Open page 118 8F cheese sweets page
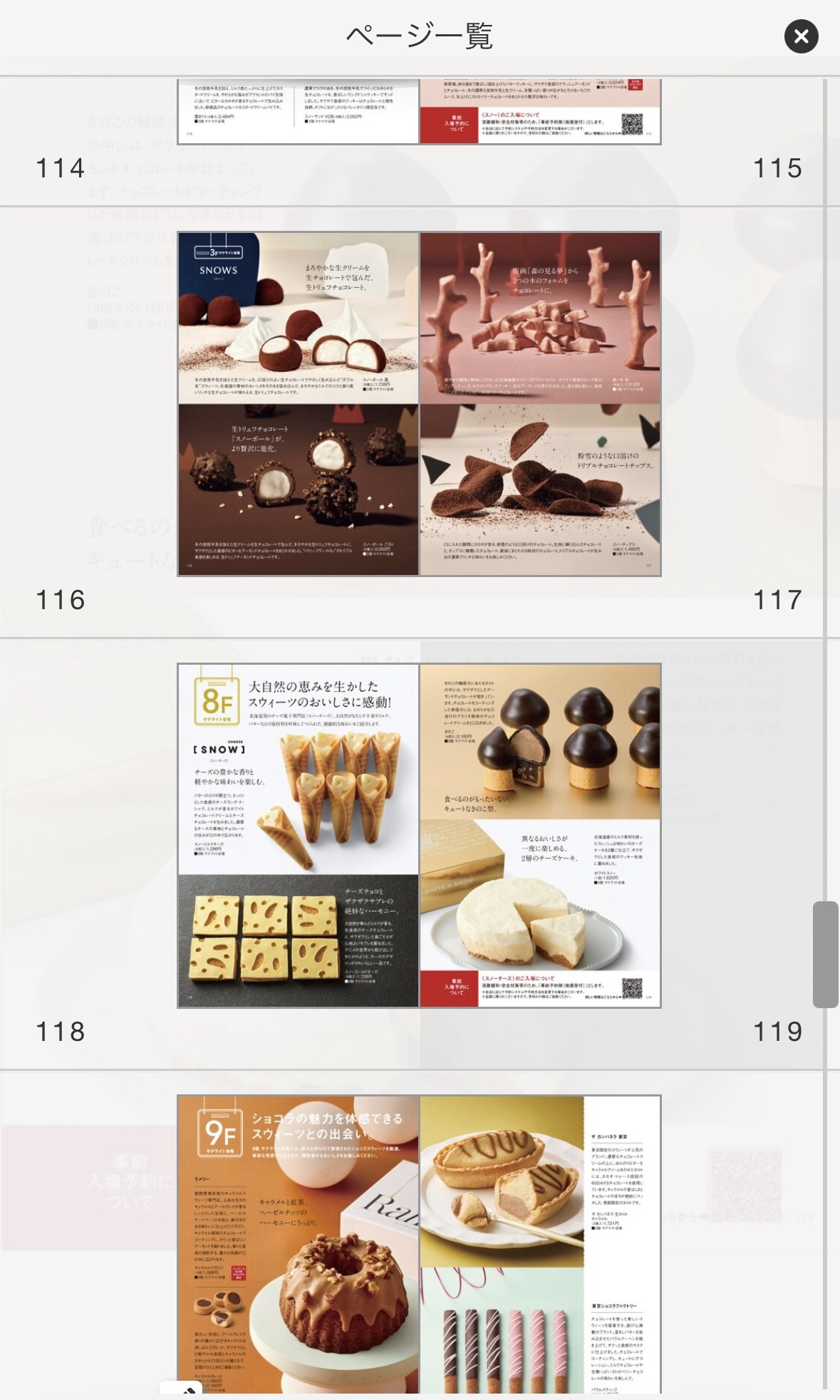Screen dimensions: 840x1400 click(298, 835)
